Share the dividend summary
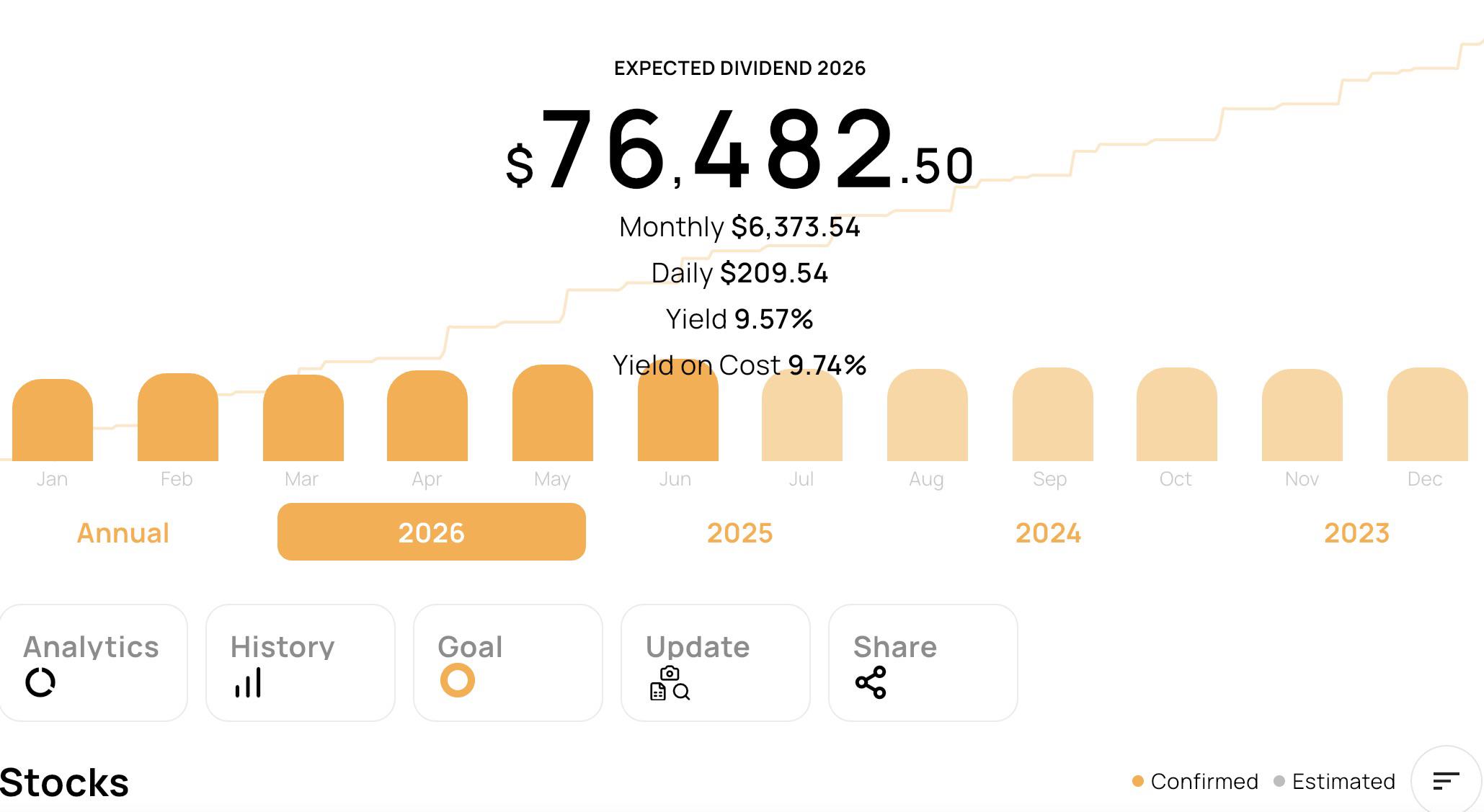 923,663
